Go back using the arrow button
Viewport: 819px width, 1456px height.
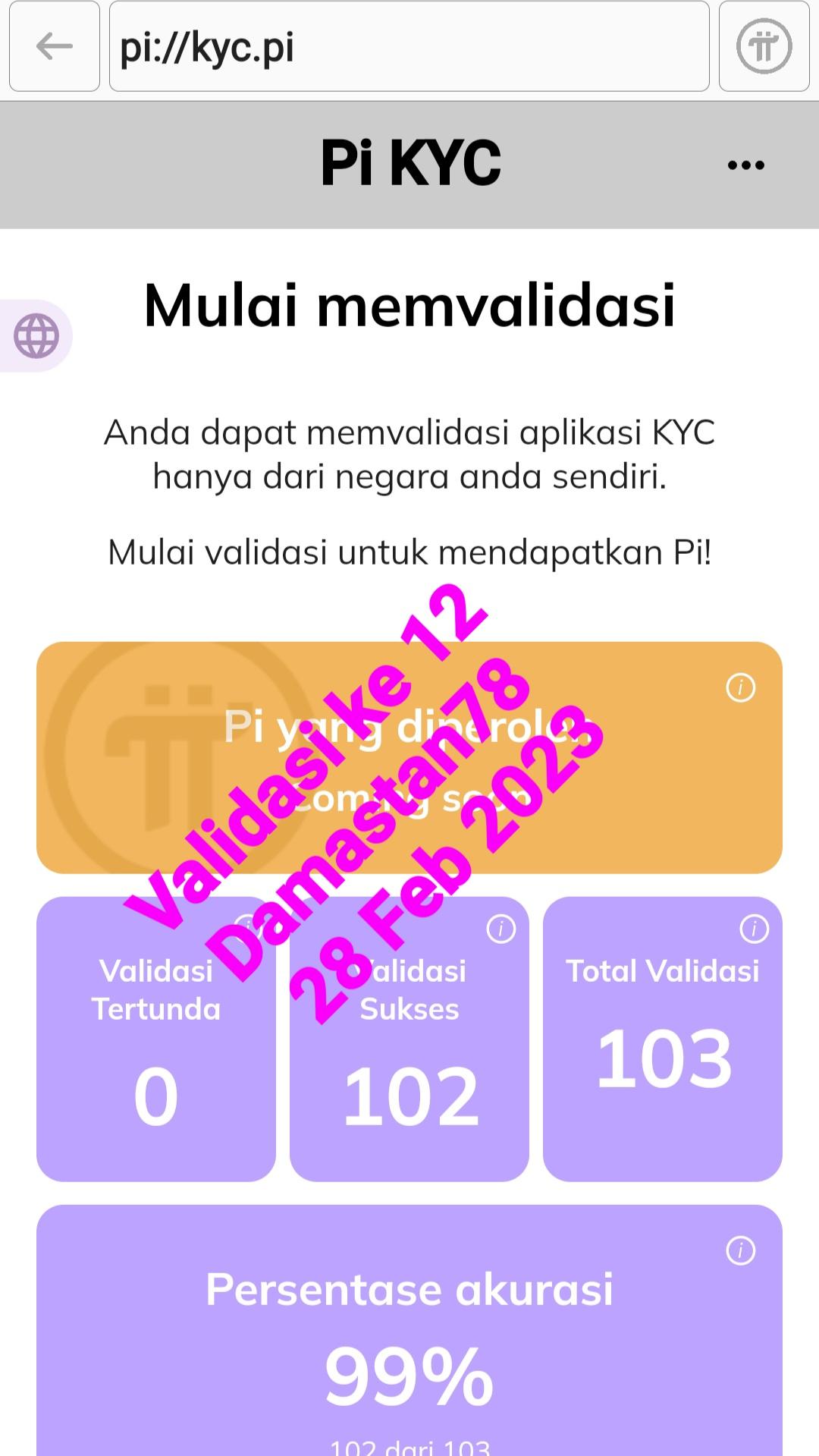click(x=54, y=47)
